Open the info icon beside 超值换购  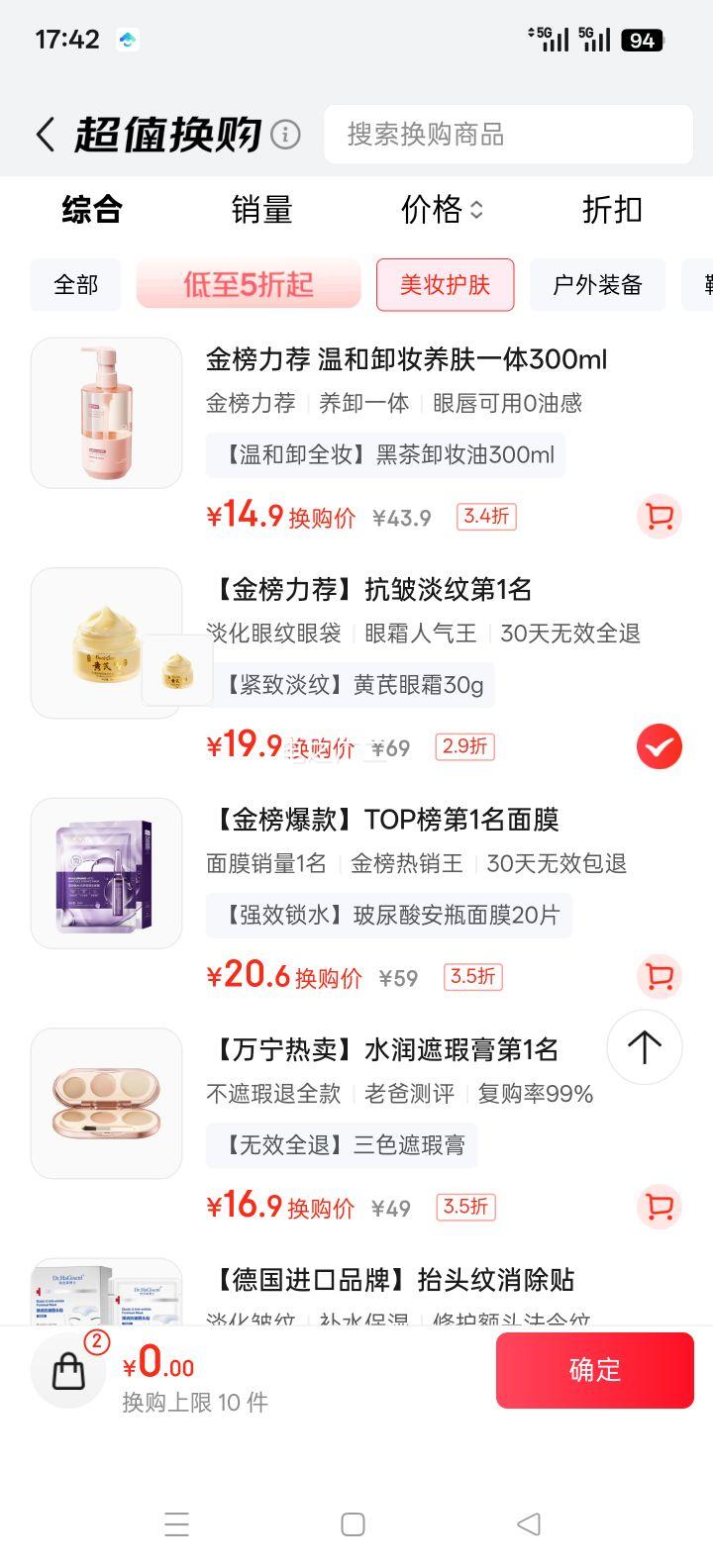(x=285, y=135)
